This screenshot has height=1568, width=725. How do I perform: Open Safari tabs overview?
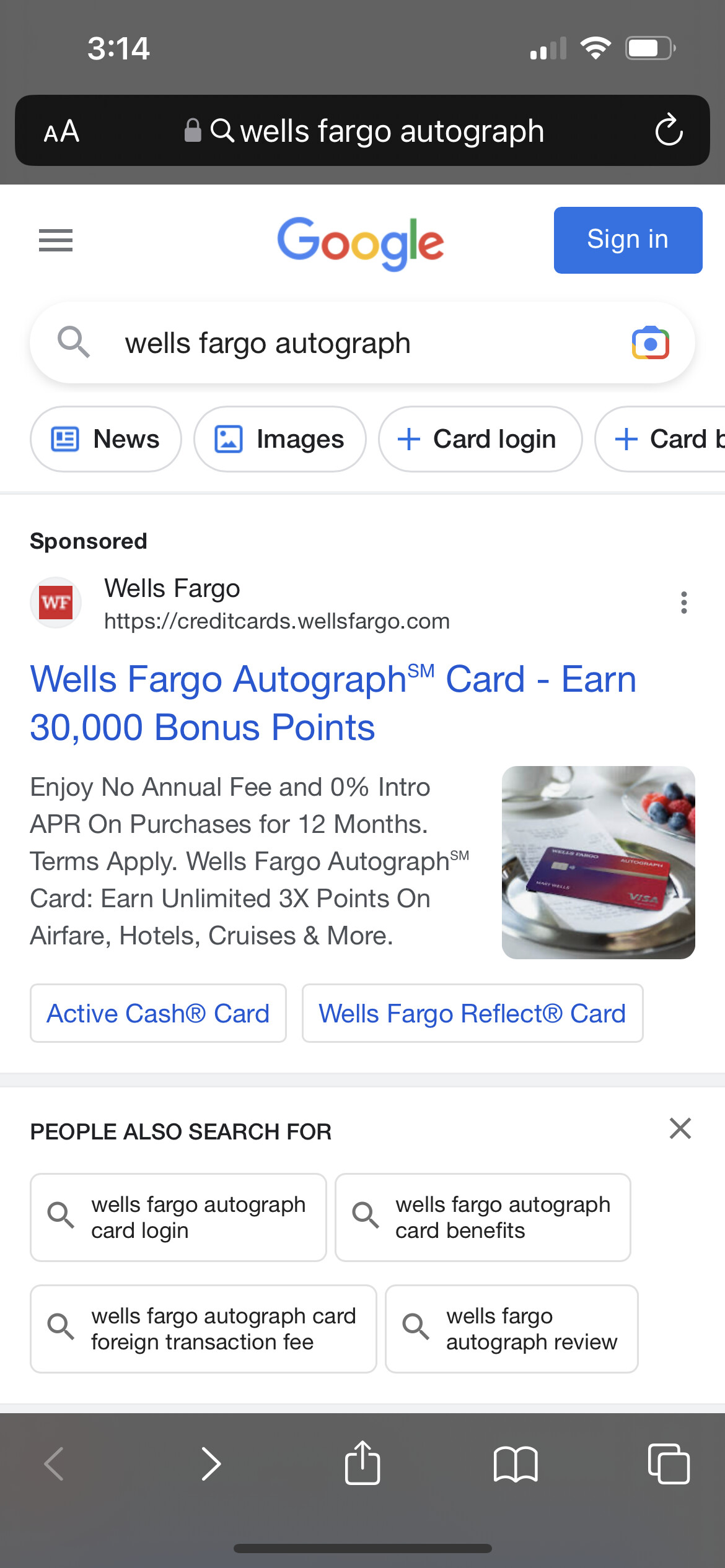click(668, 1464)
